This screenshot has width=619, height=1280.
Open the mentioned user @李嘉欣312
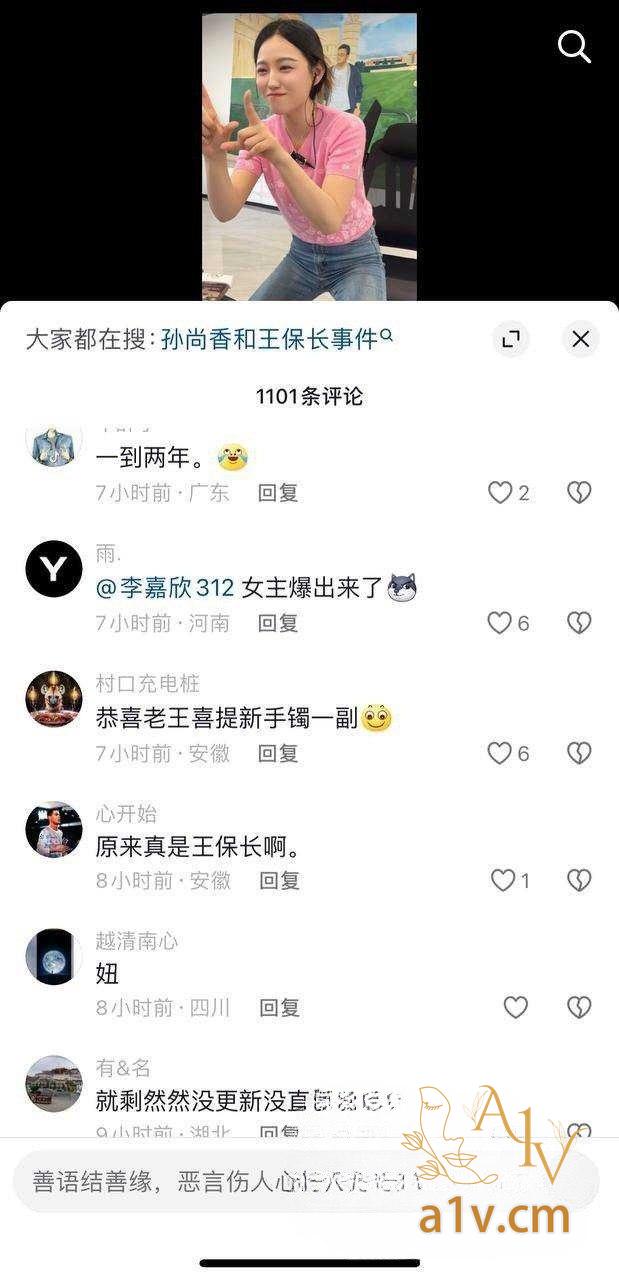coord(164,588)
